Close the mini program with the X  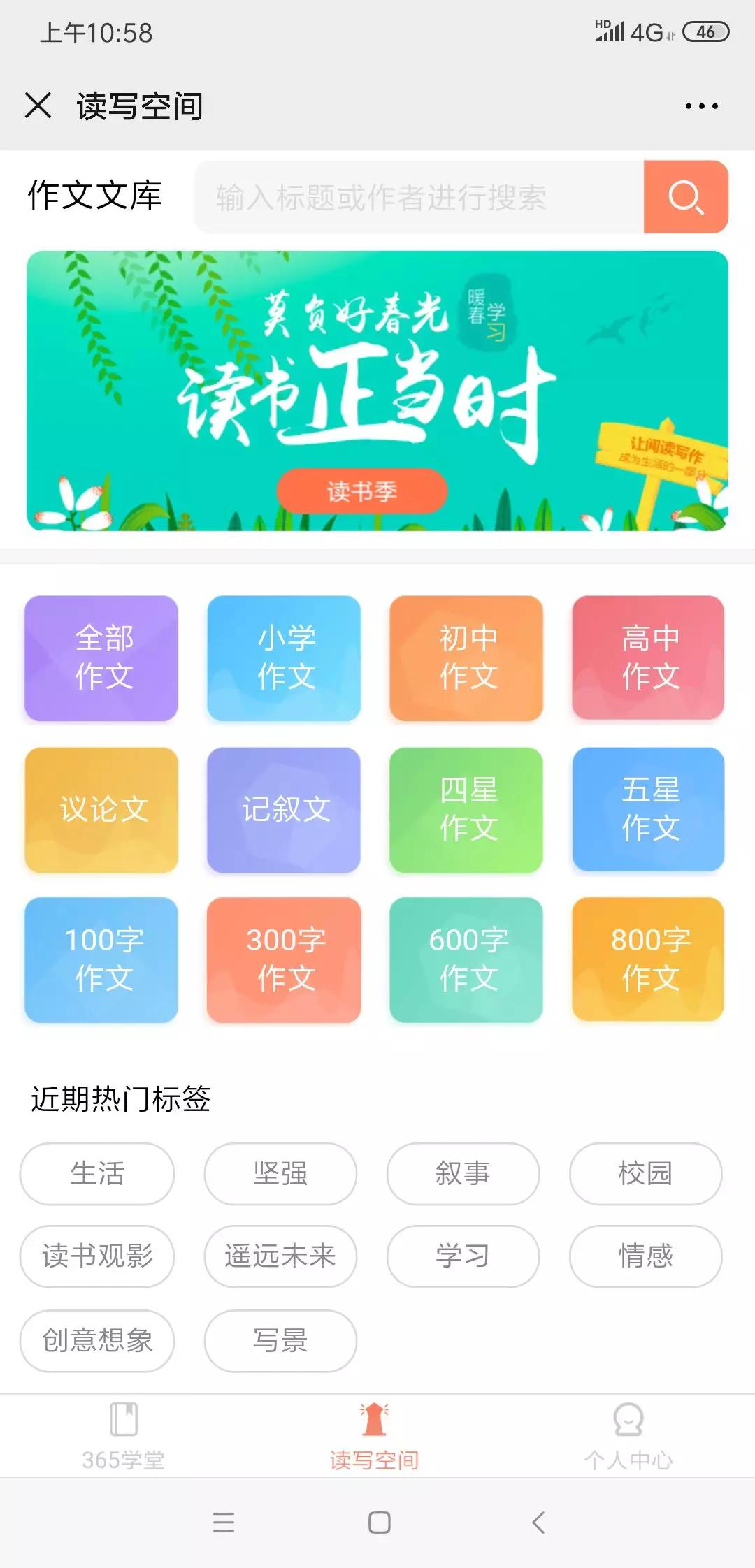point(40,105)
